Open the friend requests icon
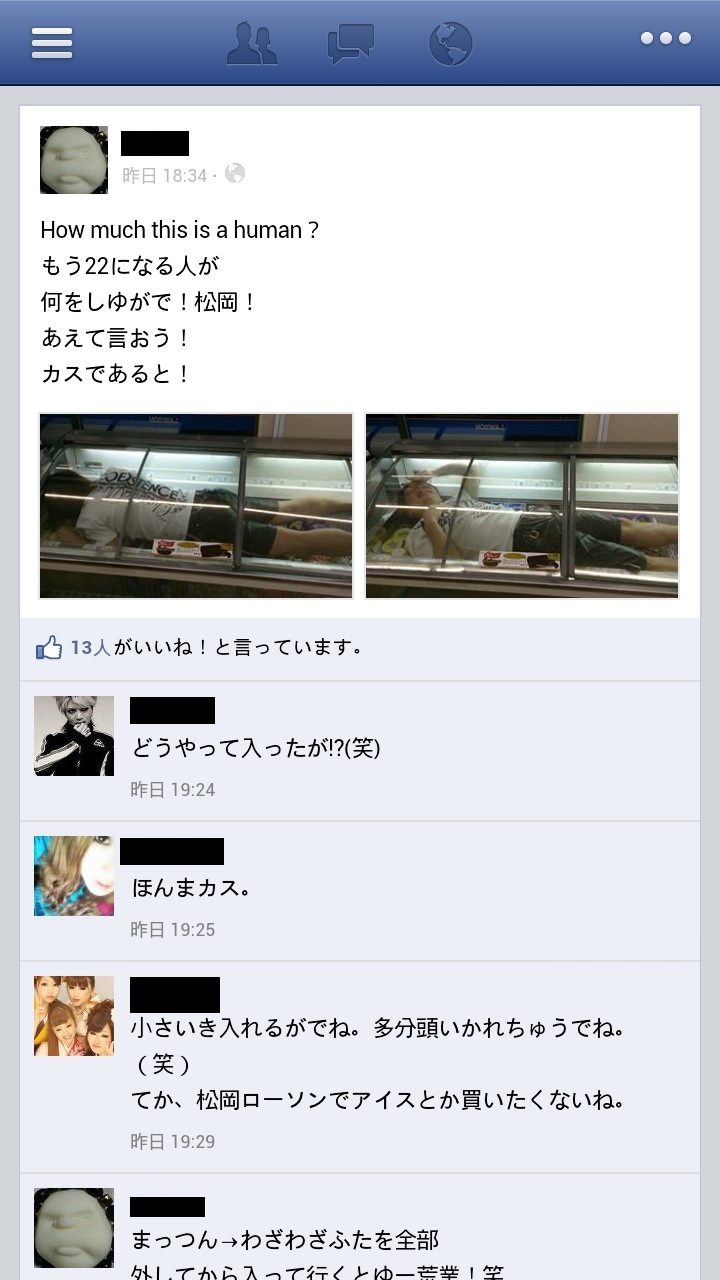This screenshot has height=1280, width=720. click(x=251, y=42)
